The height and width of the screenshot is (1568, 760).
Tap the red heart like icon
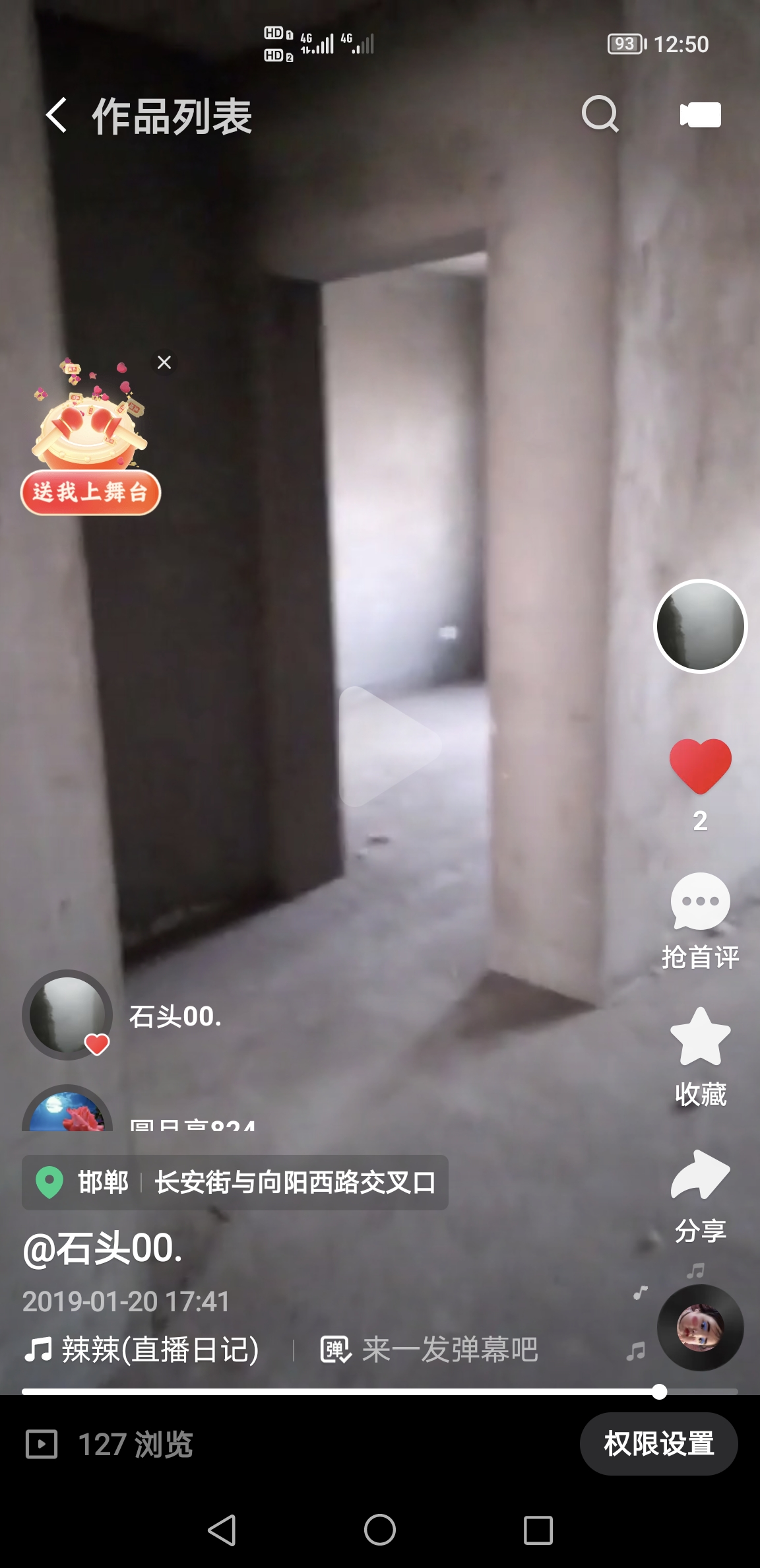coord(700,766)
